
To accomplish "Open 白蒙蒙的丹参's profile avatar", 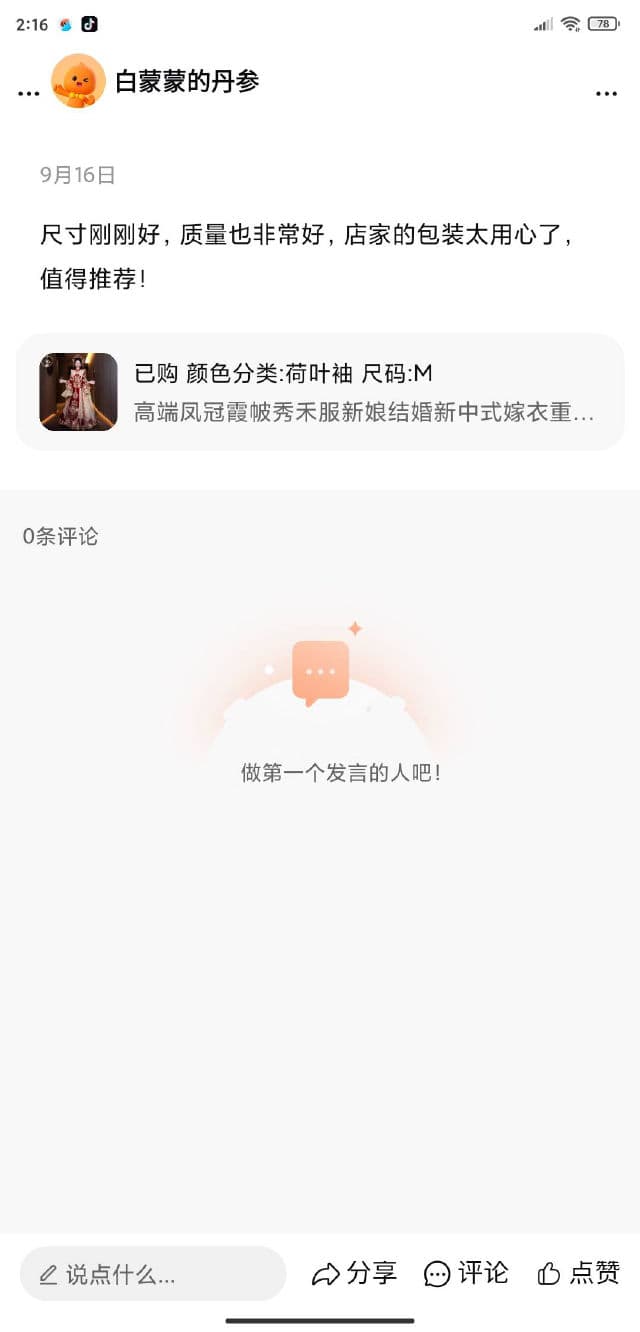I will coord(78,81).
